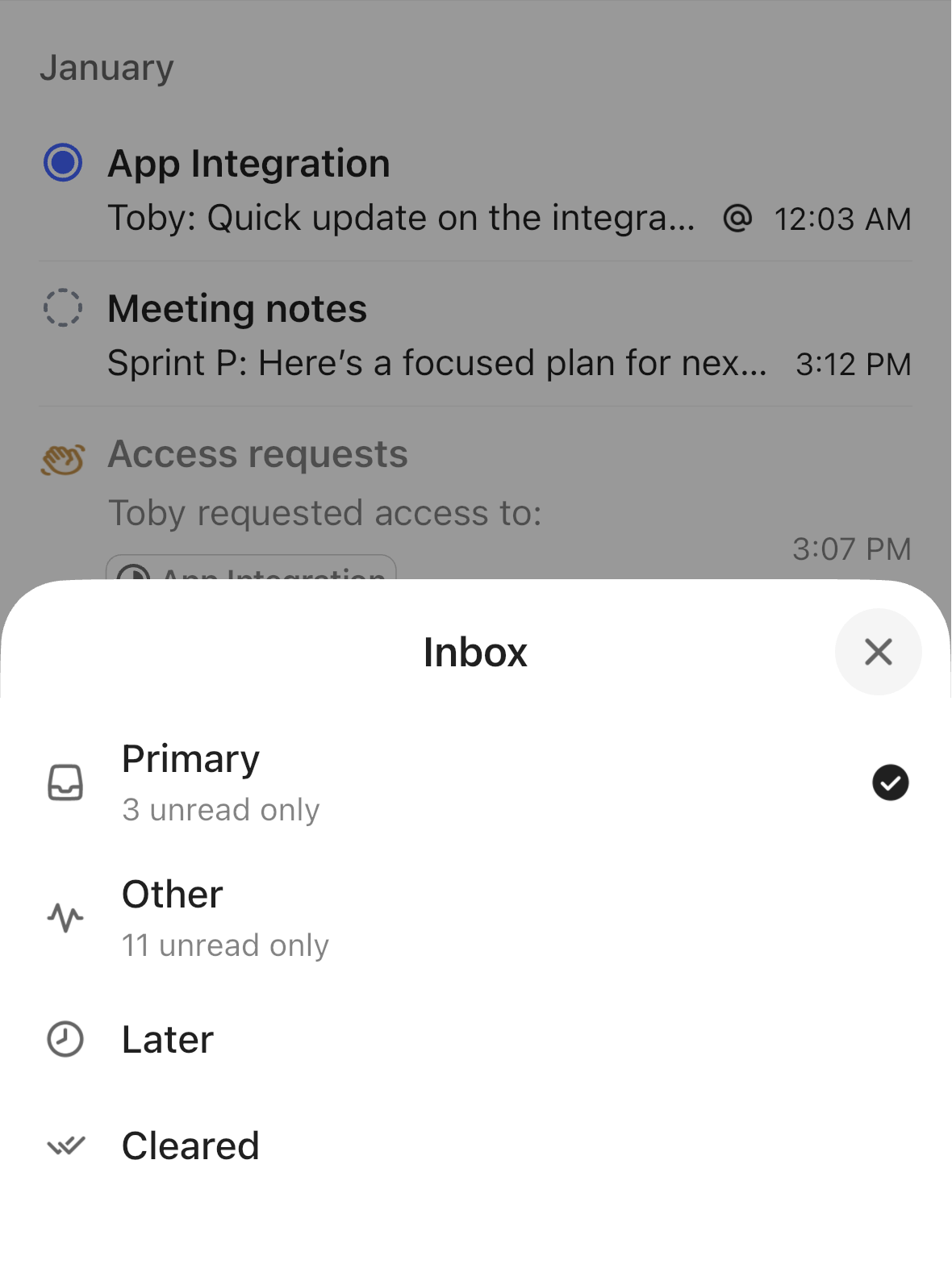The width and height of the screenshot is (952, 1281).
Task: Click the January section header
Action: coord(107,68)
